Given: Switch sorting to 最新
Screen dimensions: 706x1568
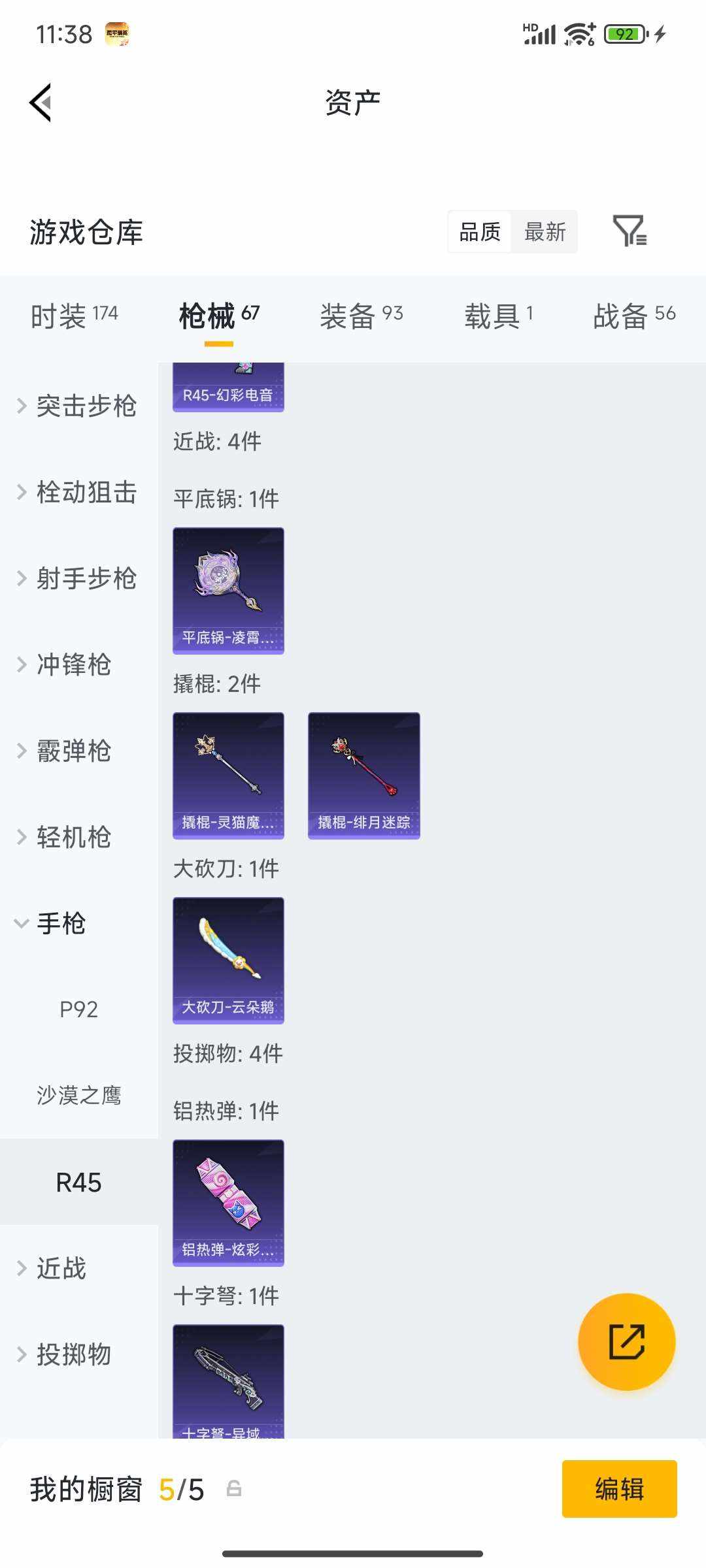Looking at the screenshot, I should coord(545,232).
